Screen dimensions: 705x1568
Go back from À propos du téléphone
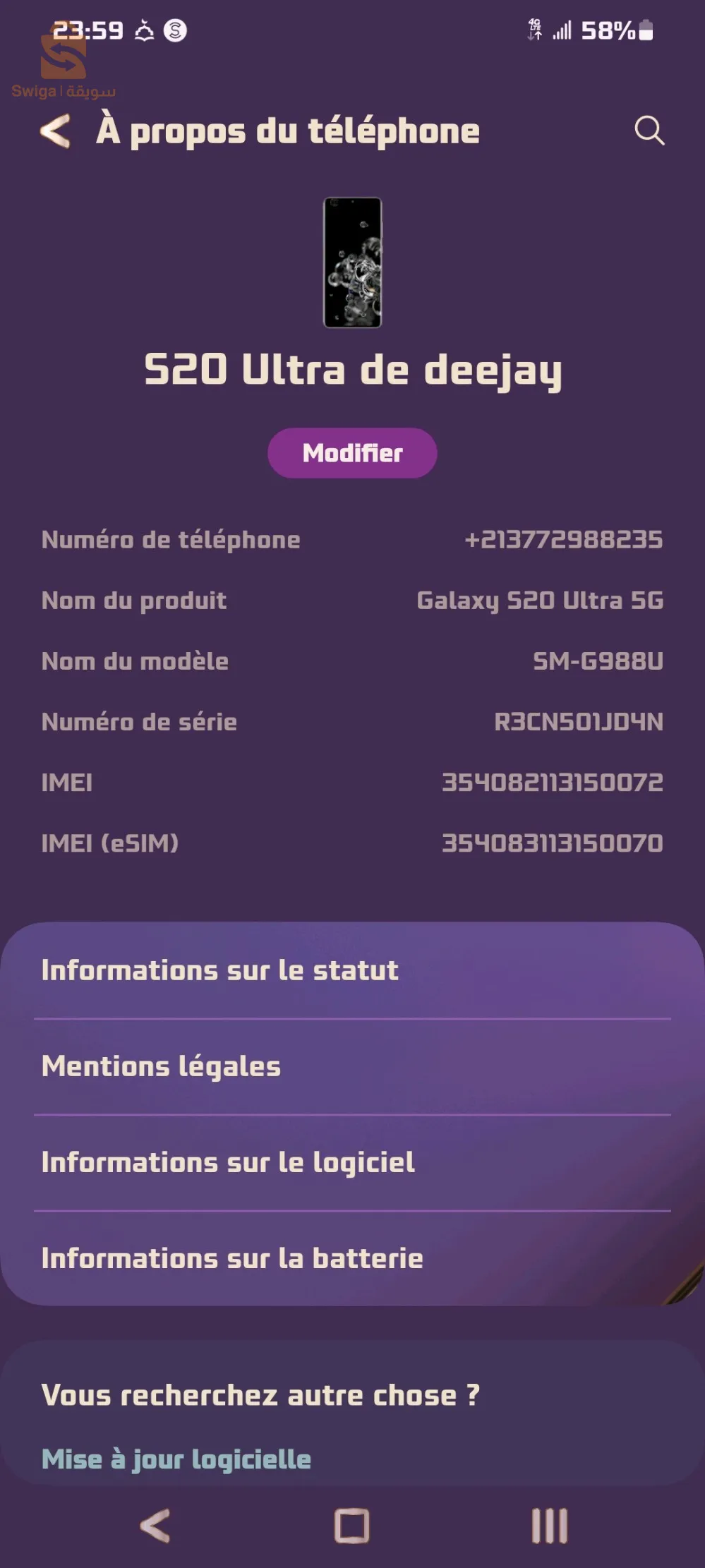(x=55, y=131)
